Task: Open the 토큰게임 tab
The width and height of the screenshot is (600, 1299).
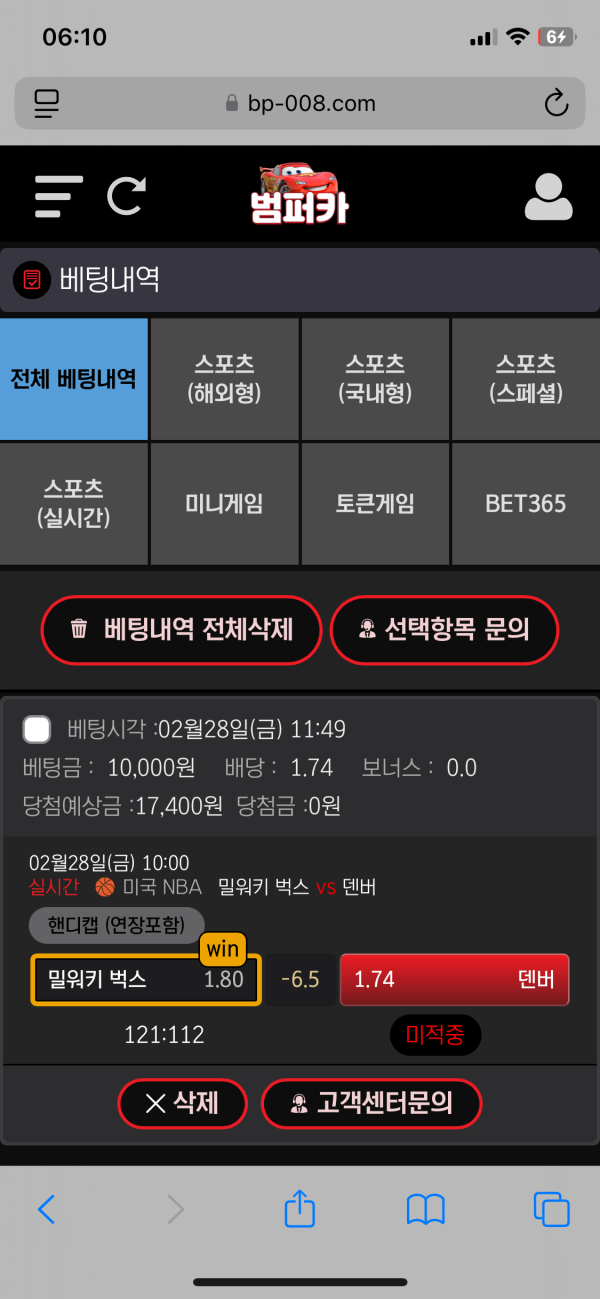Action: [x=375, y=503]
